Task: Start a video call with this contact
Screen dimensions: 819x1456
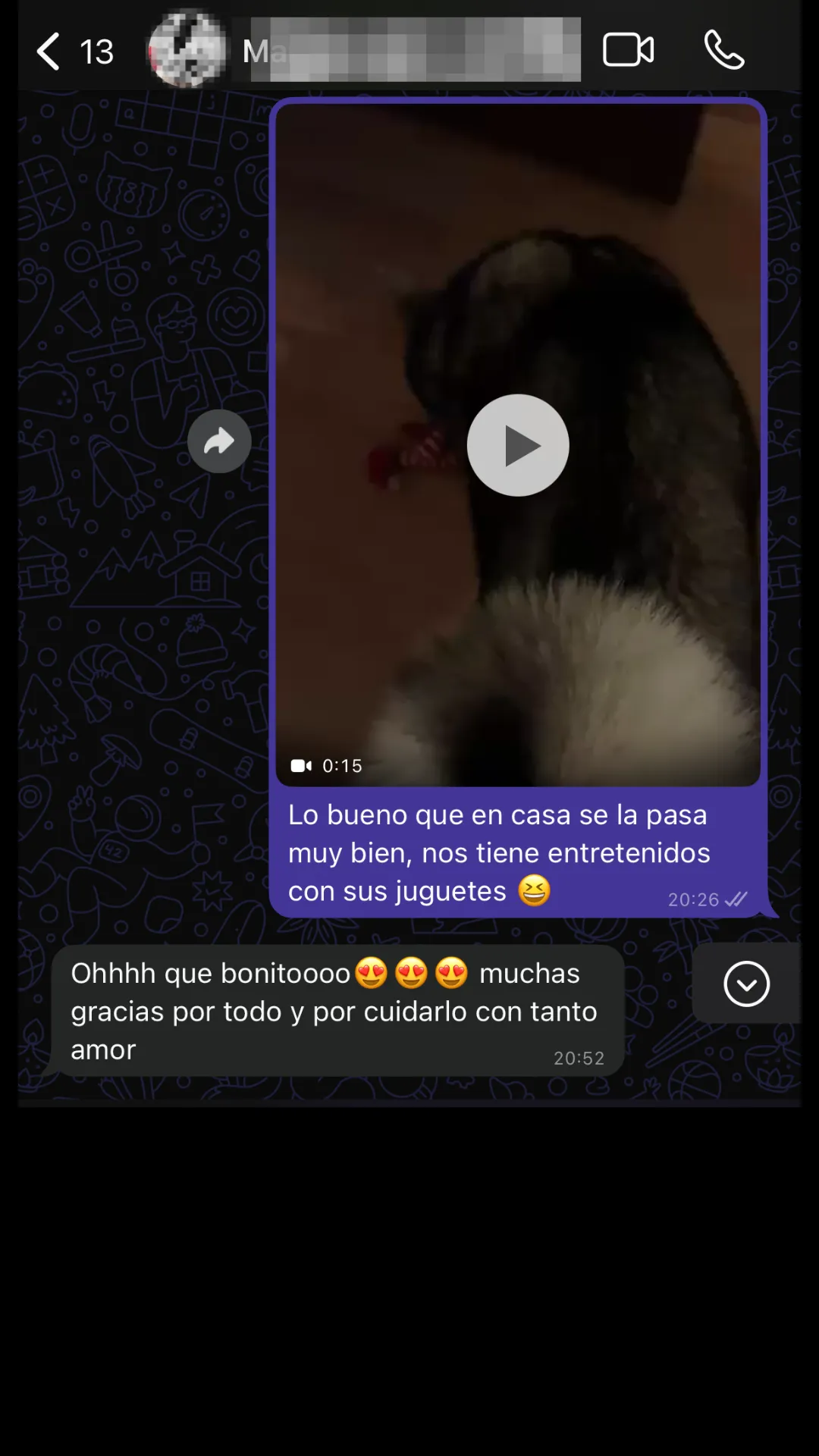Action: pyautogui.click(x=628, y=51)
